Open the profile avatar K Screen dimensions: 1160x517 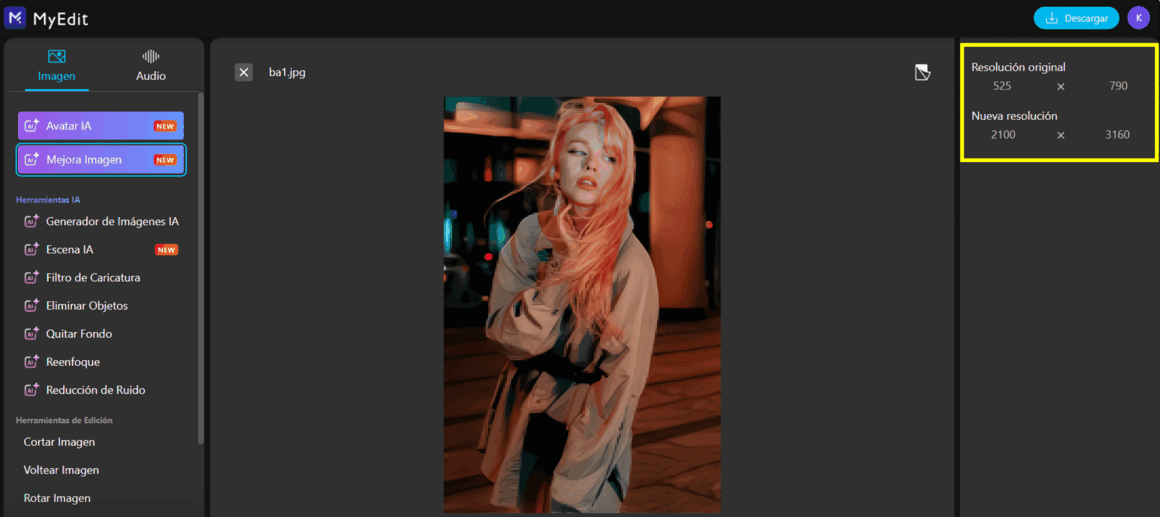click(x=1138, y=18)
